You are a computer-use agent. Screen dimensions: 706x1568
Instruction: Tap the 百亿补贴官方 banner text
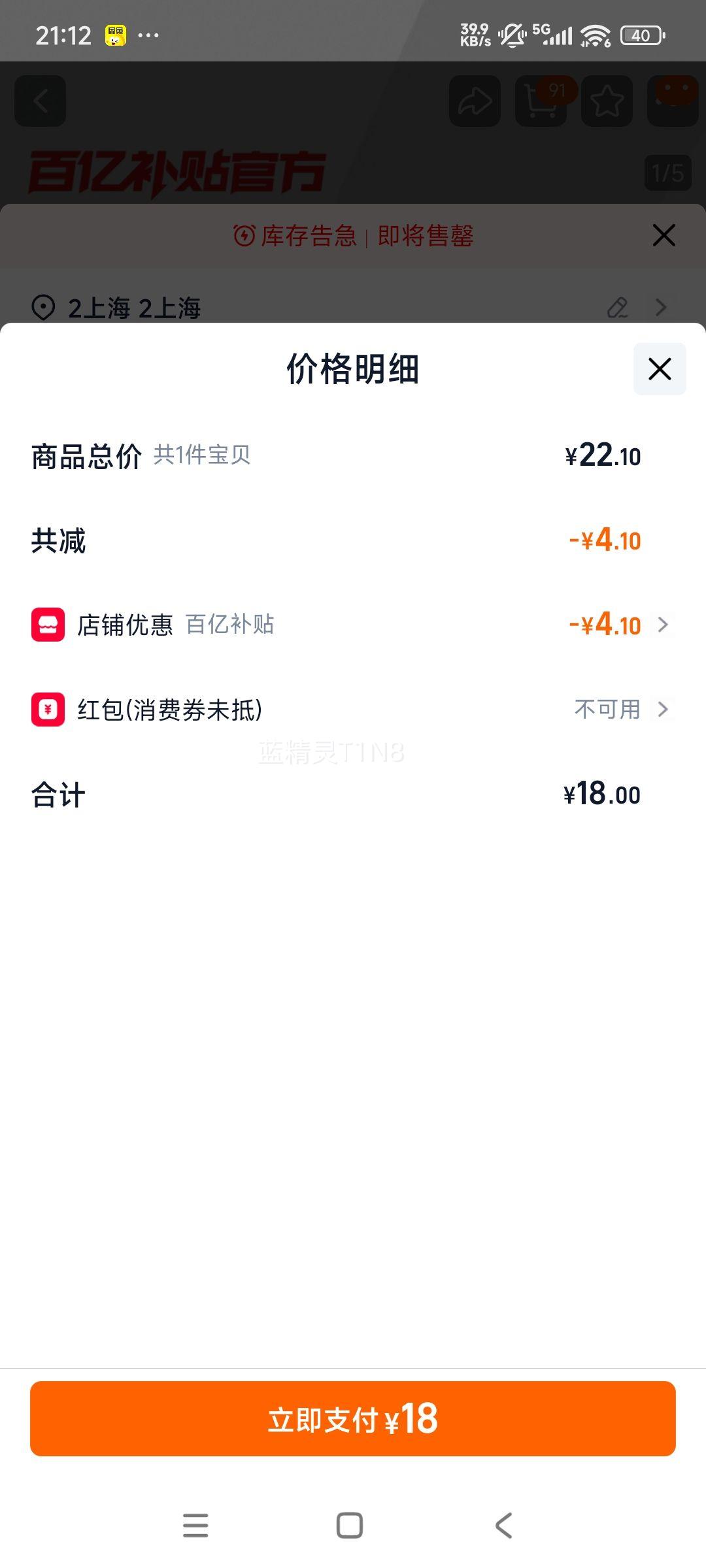tap(176, 169)
